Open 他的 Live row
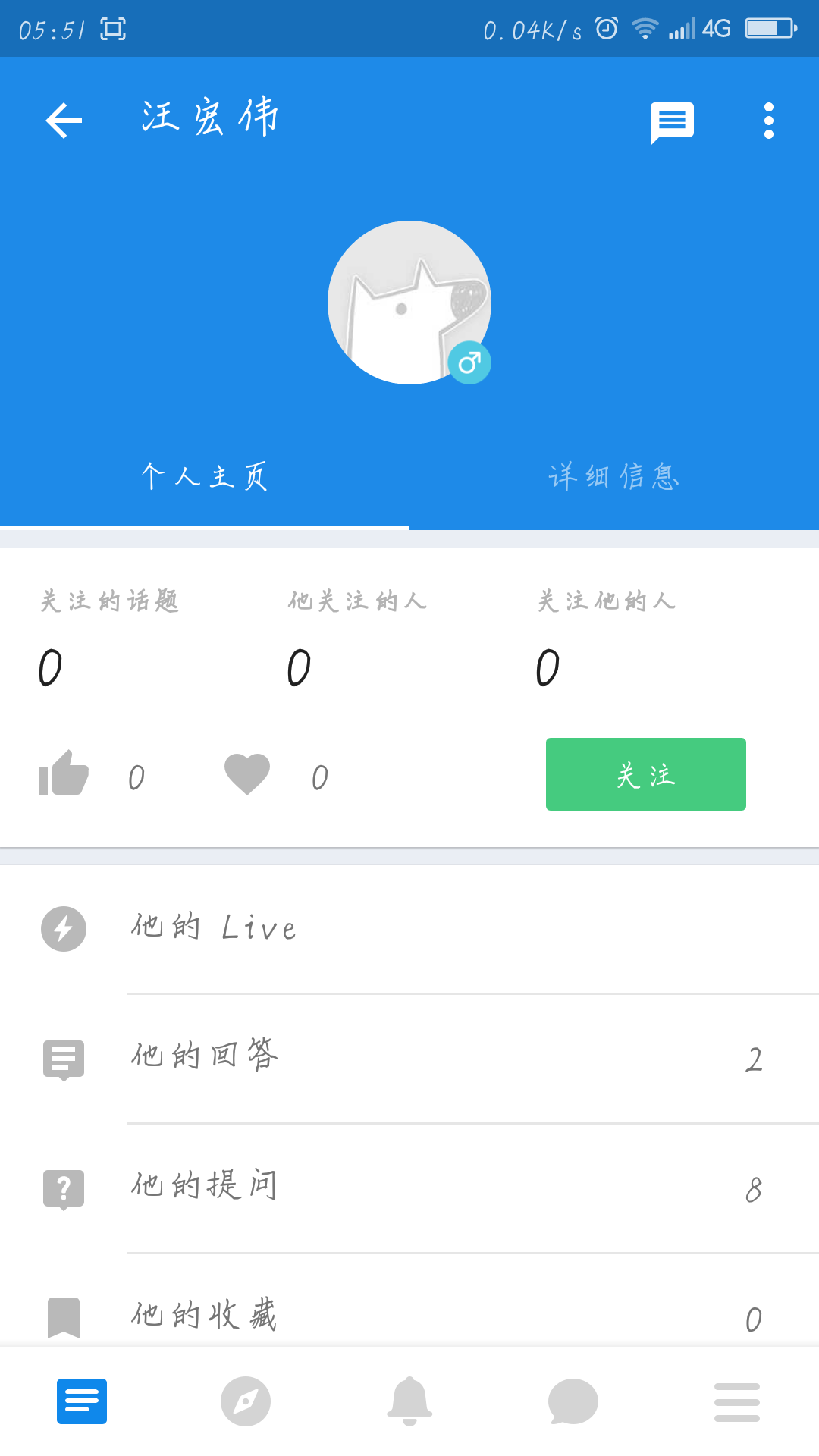 409,929
